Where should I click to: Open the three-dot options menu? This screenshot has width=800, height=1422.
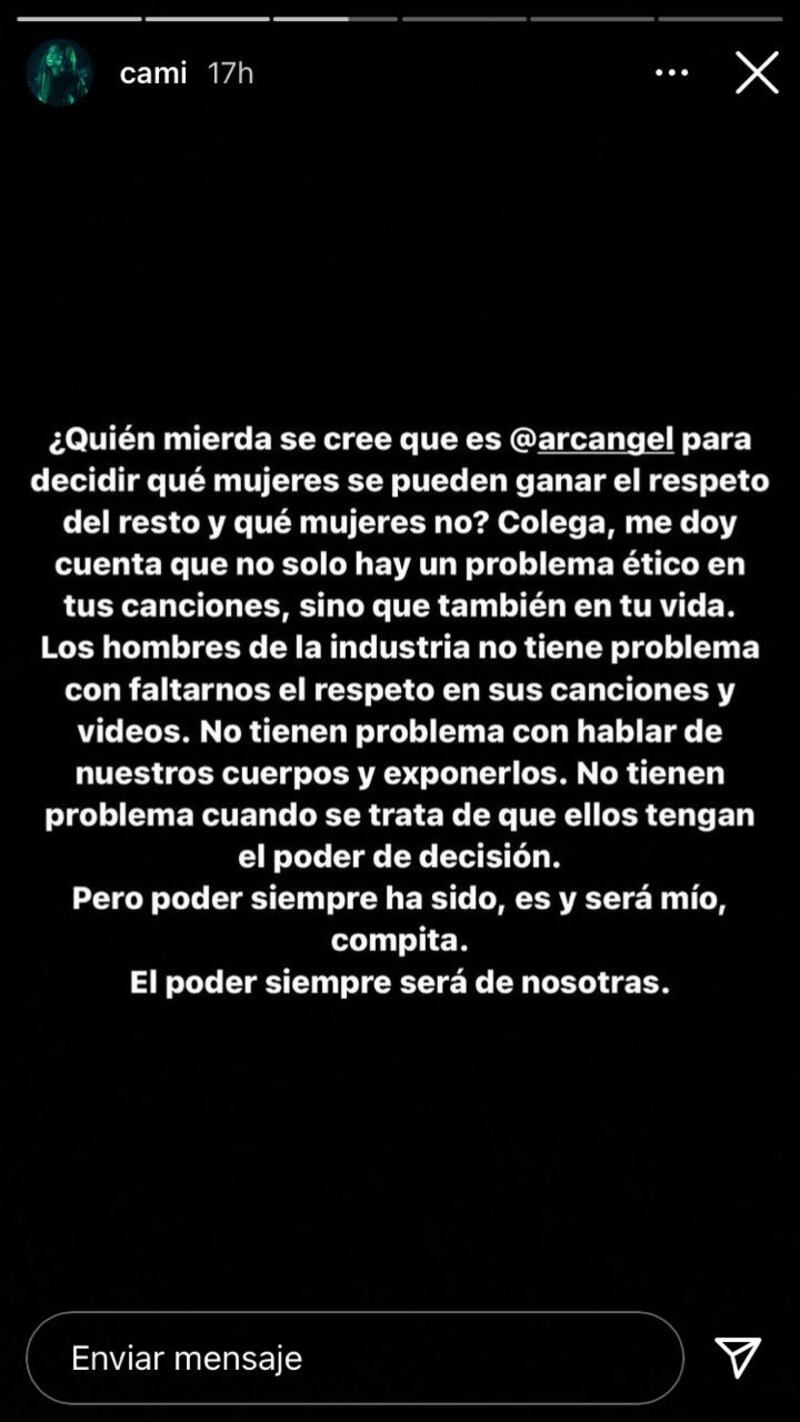(x=671, y=73)
